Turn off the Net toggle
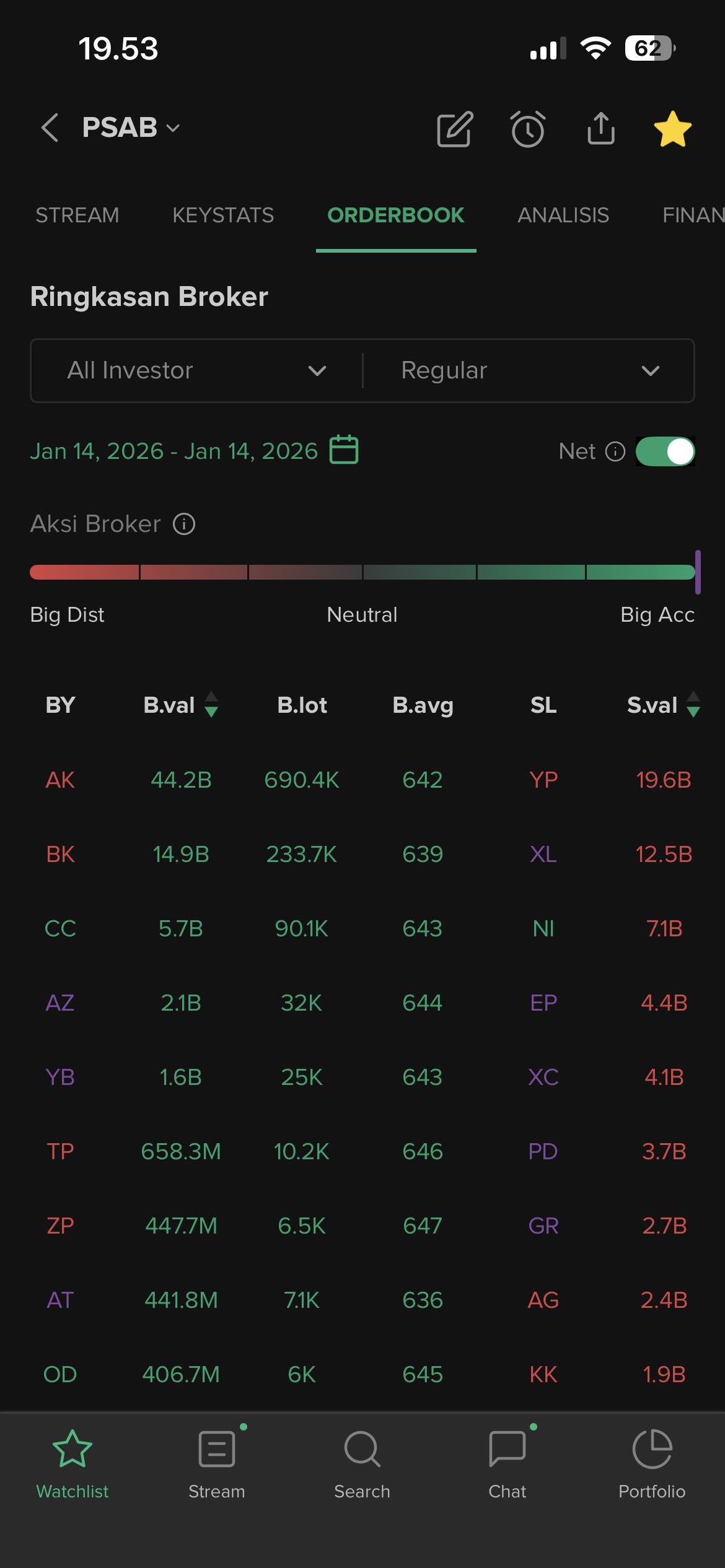The height and width of the screenshot is (1568, 725). pos(665,451)
